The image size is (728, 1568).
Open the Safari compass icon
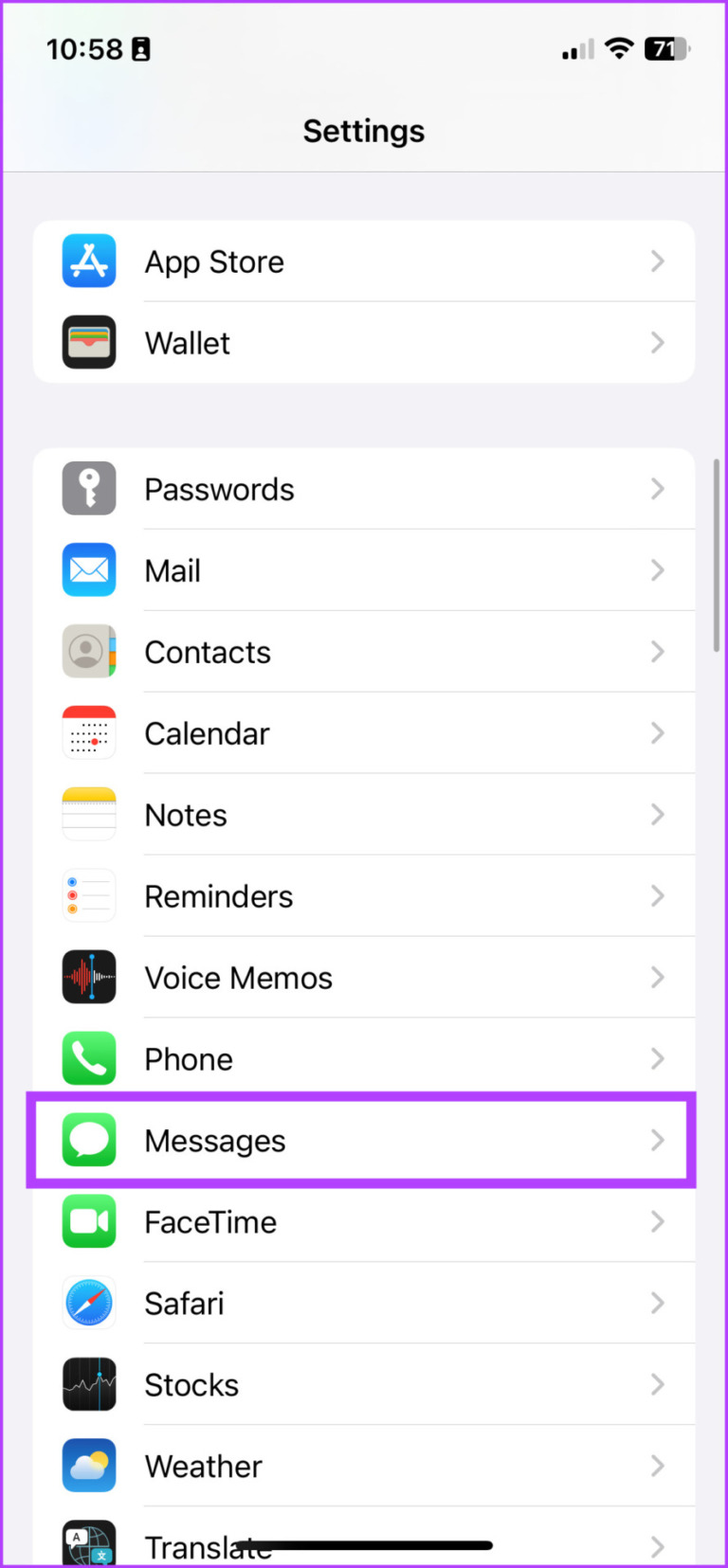click(x=88, y=1302)
